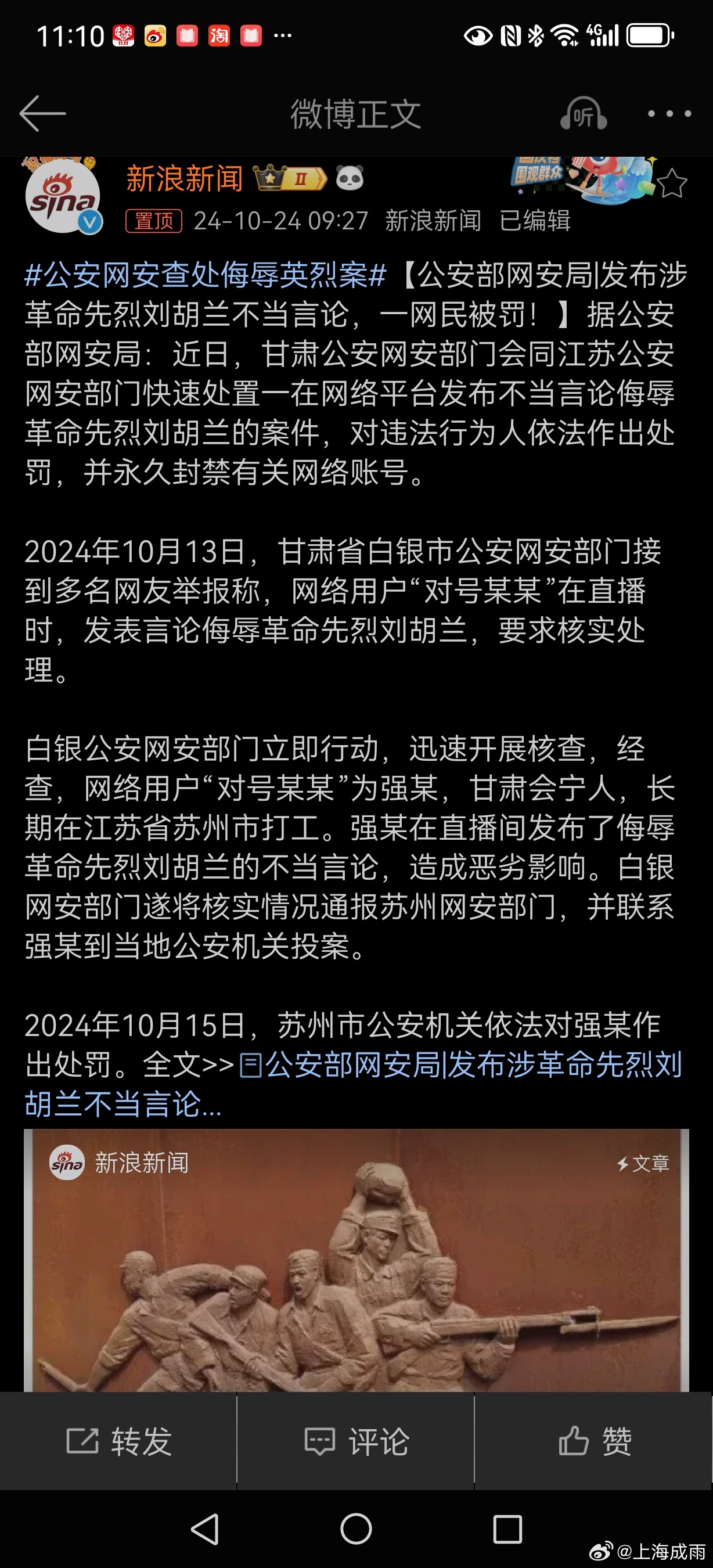The image size is (713, 1568).
Task: Repost with the 转发 button
Action: tap(118, 1441)
